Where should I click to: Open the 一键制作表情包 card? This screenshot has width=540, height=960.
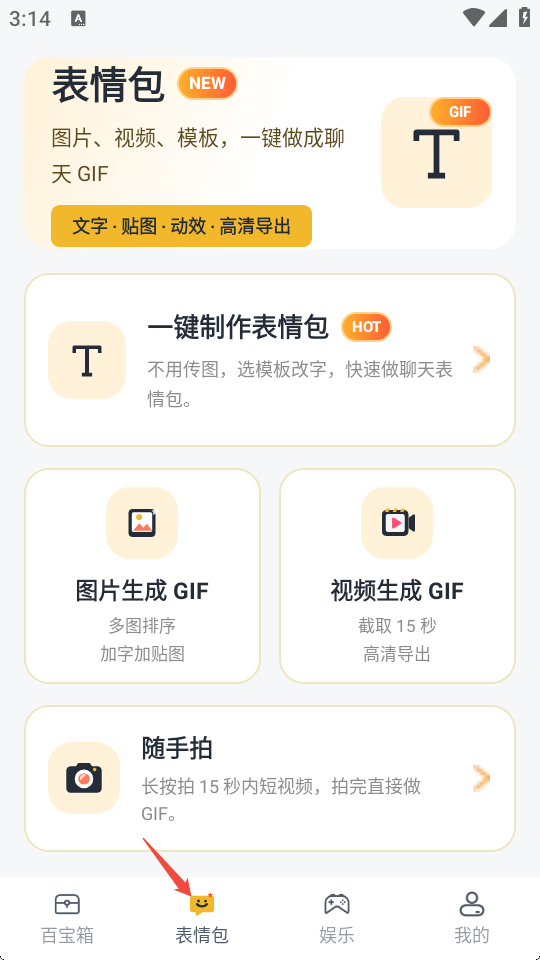pyautogui.click(x=270, y=360)
